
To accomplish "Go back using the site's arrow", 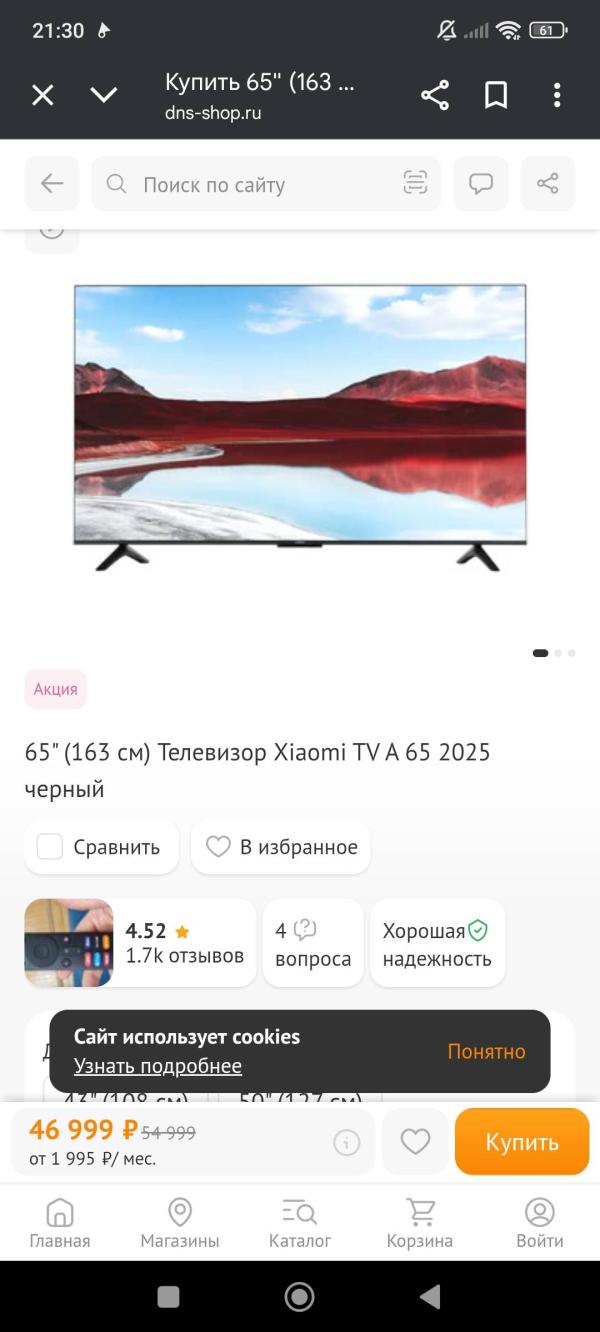I will click(x=52, y=184).
